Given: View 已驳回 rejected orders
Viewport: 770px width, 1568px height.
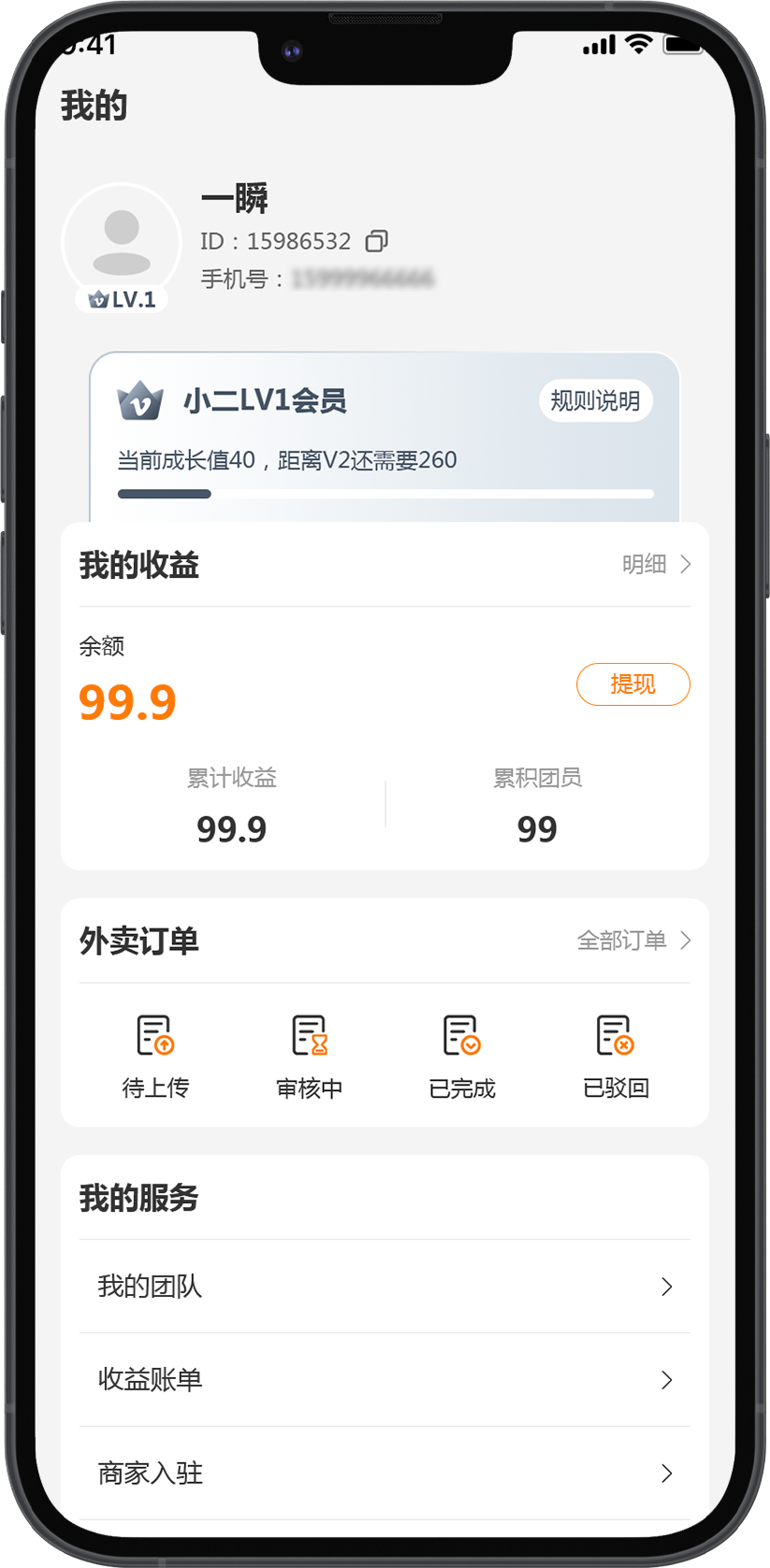Looking at the screenshot, I should coord(616,1056).
